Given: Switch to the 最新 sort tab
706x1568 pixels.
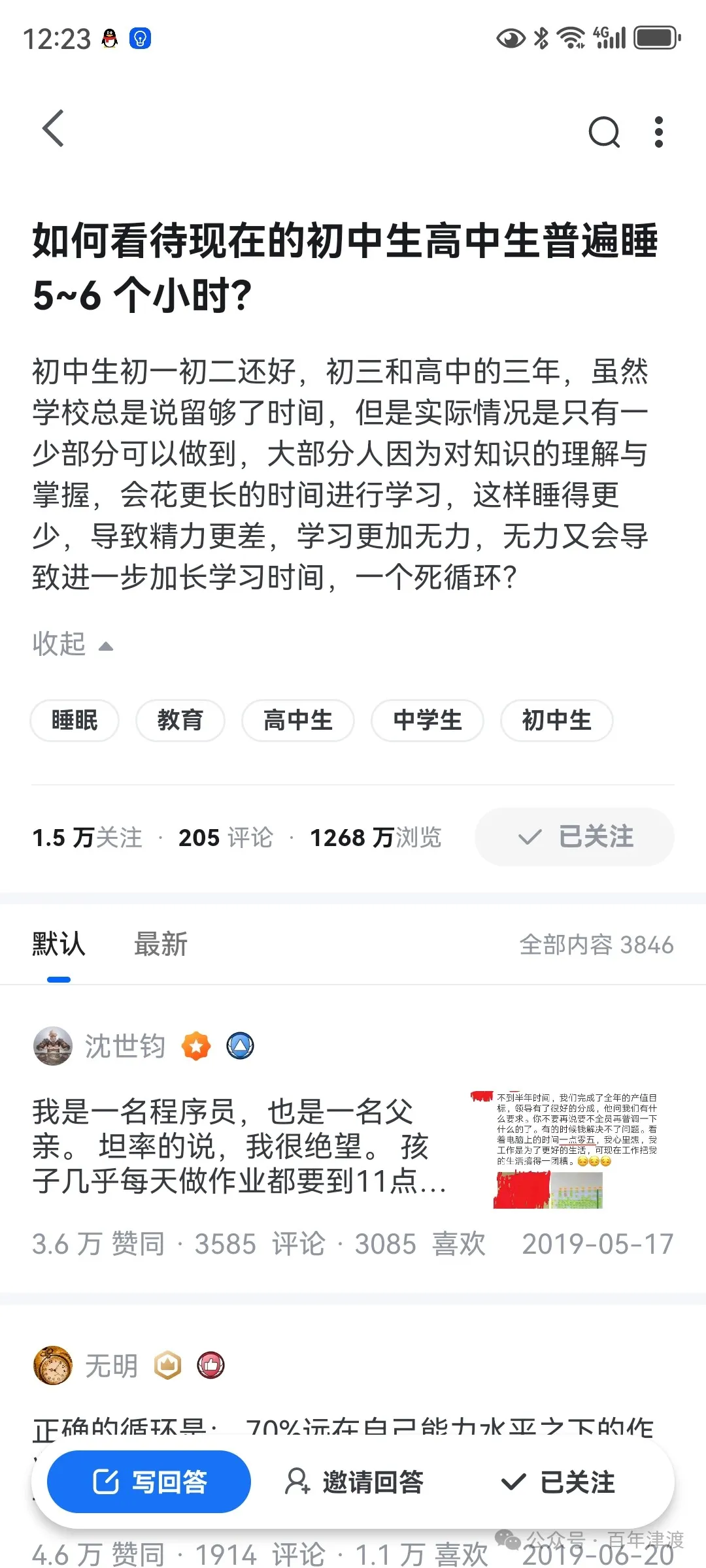Looking at the screenshot, I should click(x=160, y=945).
